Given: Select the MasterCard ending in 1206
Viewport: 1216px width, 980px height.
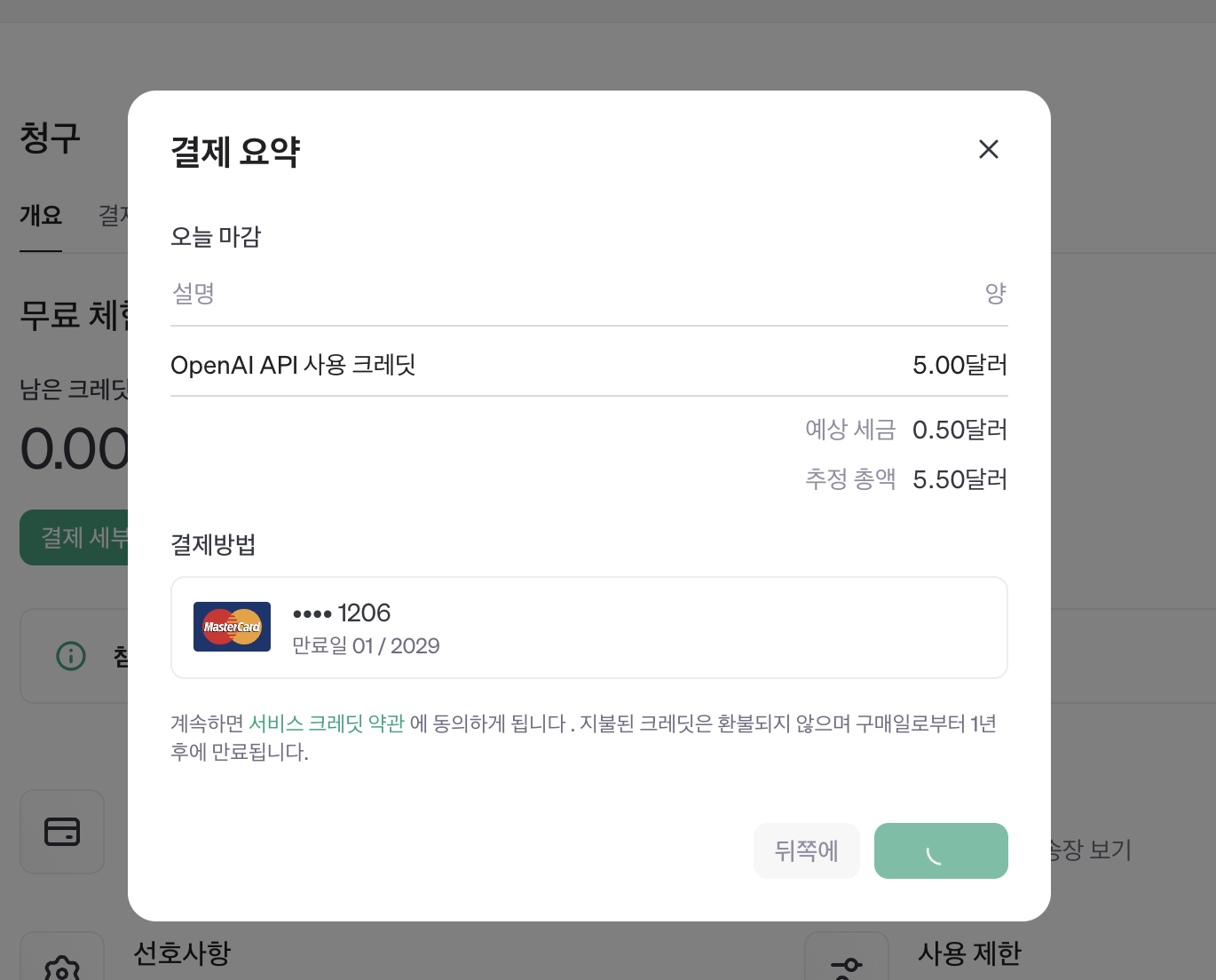Looking at the screenshot, I should click(588, 628).
